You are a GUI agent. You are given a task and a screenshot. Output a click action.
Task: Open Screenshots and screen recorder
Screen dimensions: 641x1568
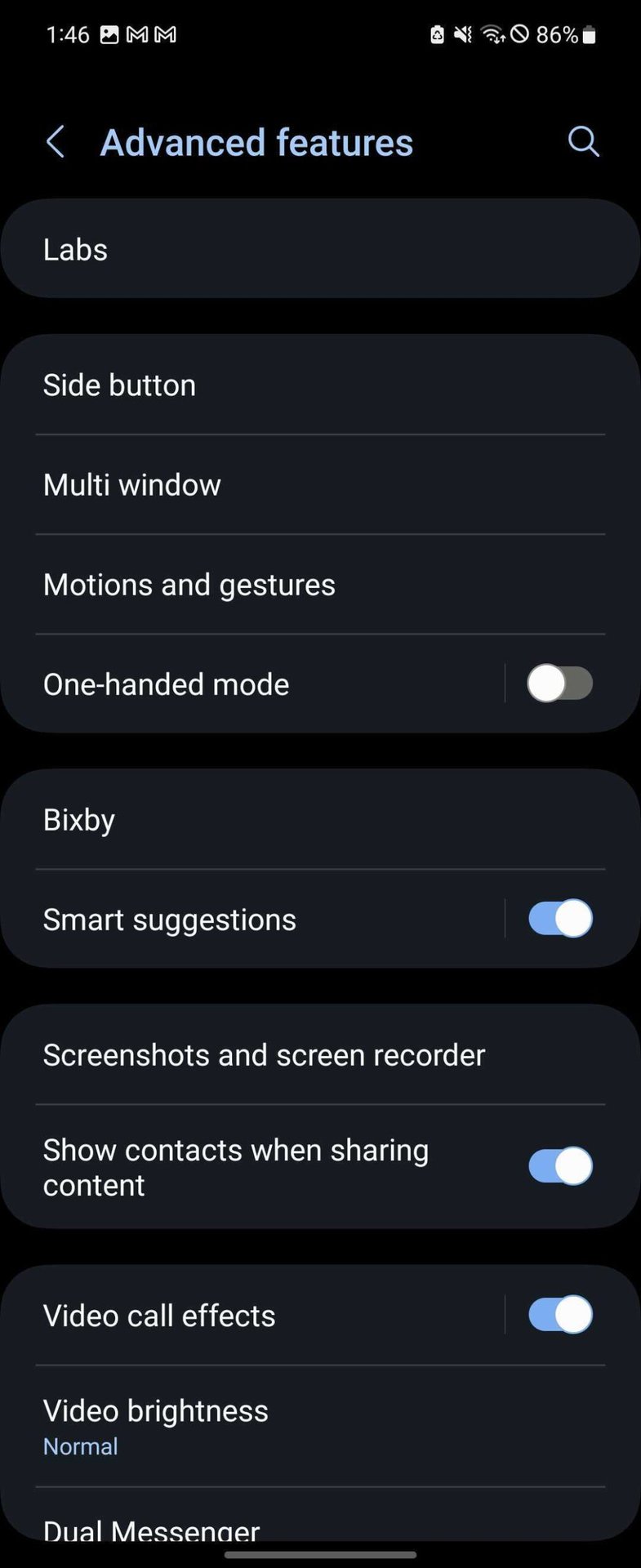tap(320, 1055)
